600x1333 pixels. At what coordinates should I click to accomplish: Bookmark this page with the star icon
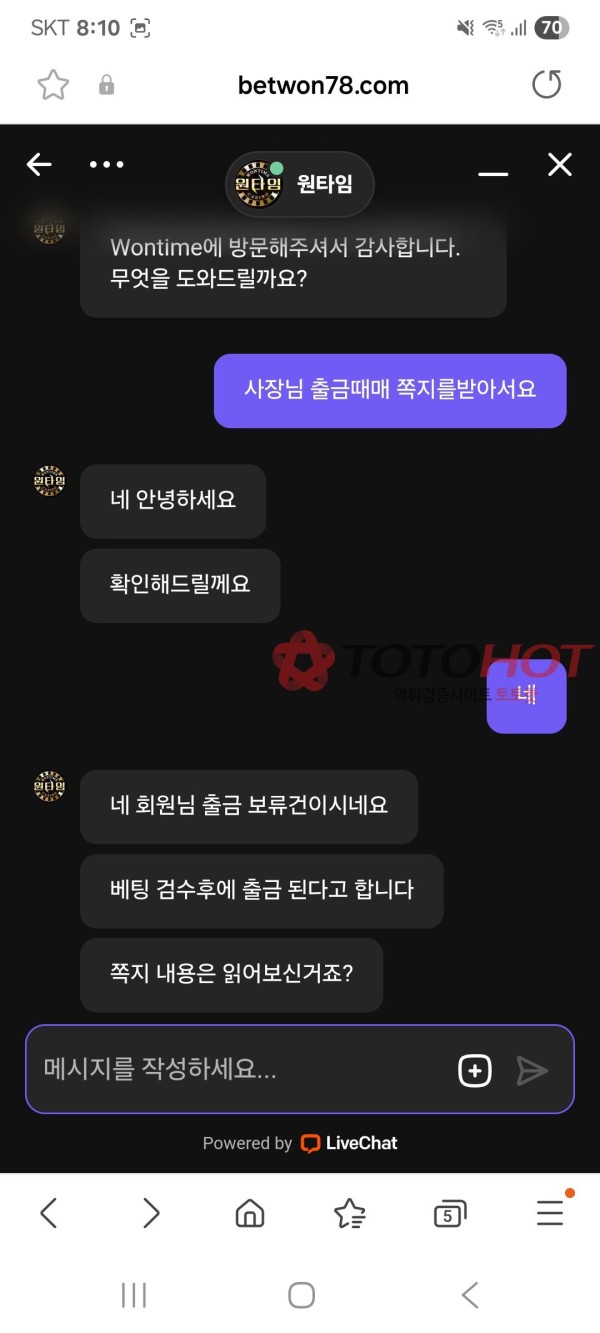[x=53, y=85]
